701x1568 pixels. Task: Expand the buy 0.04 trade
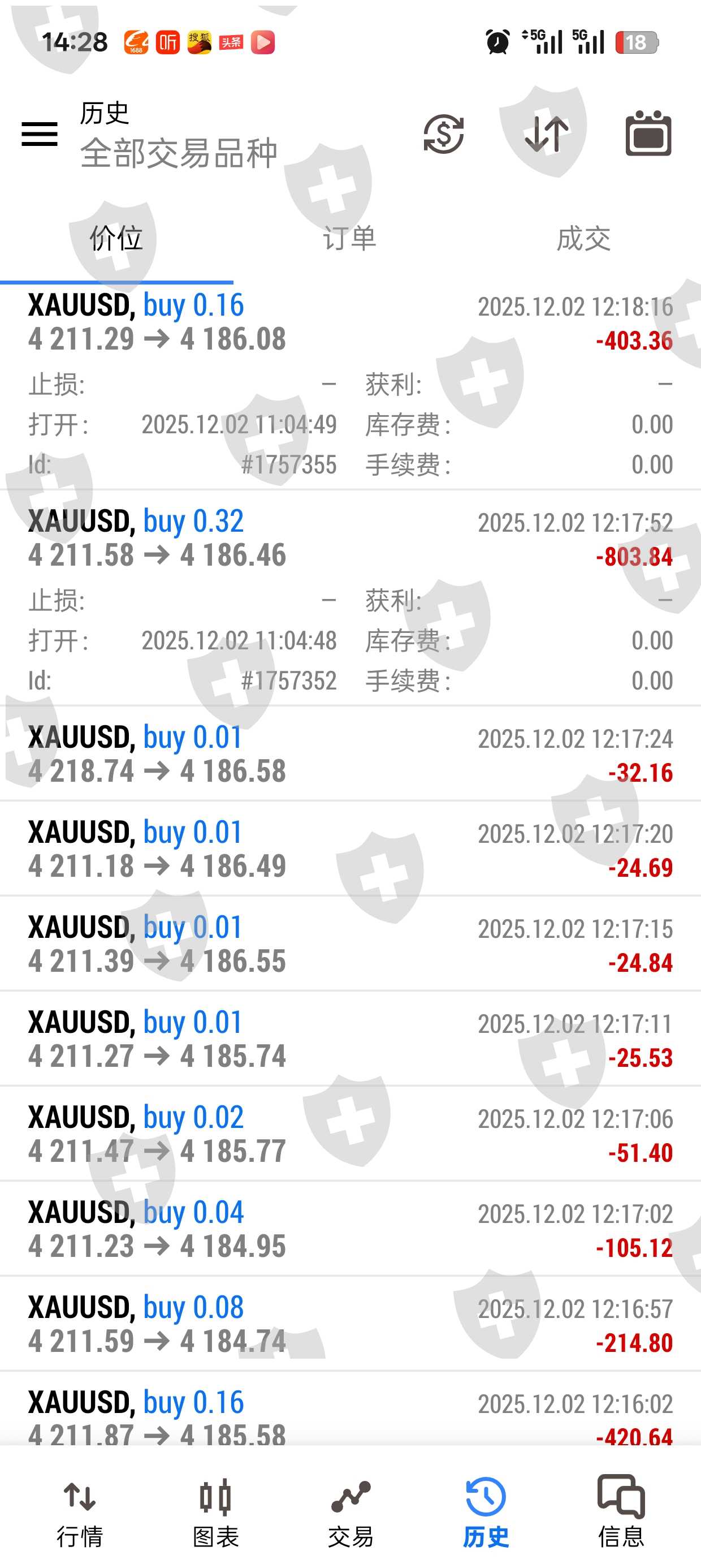[x=350, y=1229]
